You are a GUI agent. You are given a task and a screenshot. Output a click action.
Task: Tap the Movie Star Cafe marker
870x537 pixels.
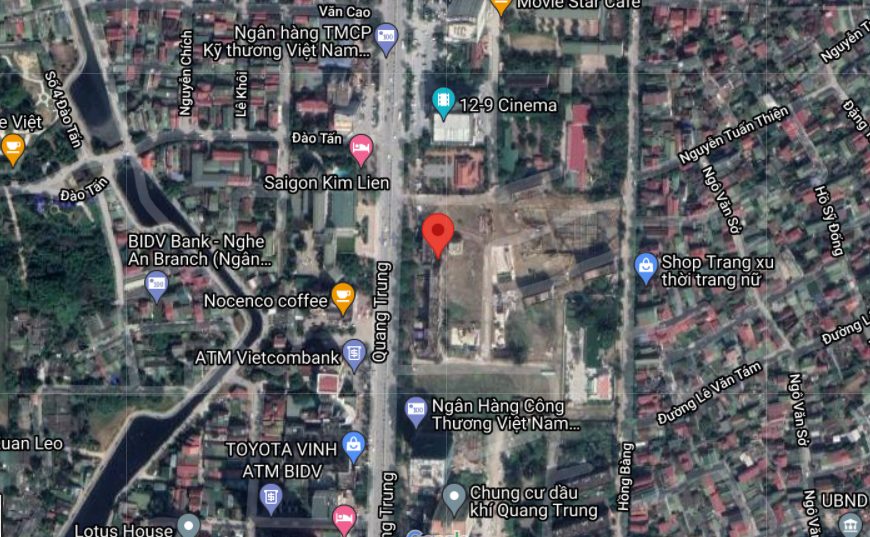(502, 5)
